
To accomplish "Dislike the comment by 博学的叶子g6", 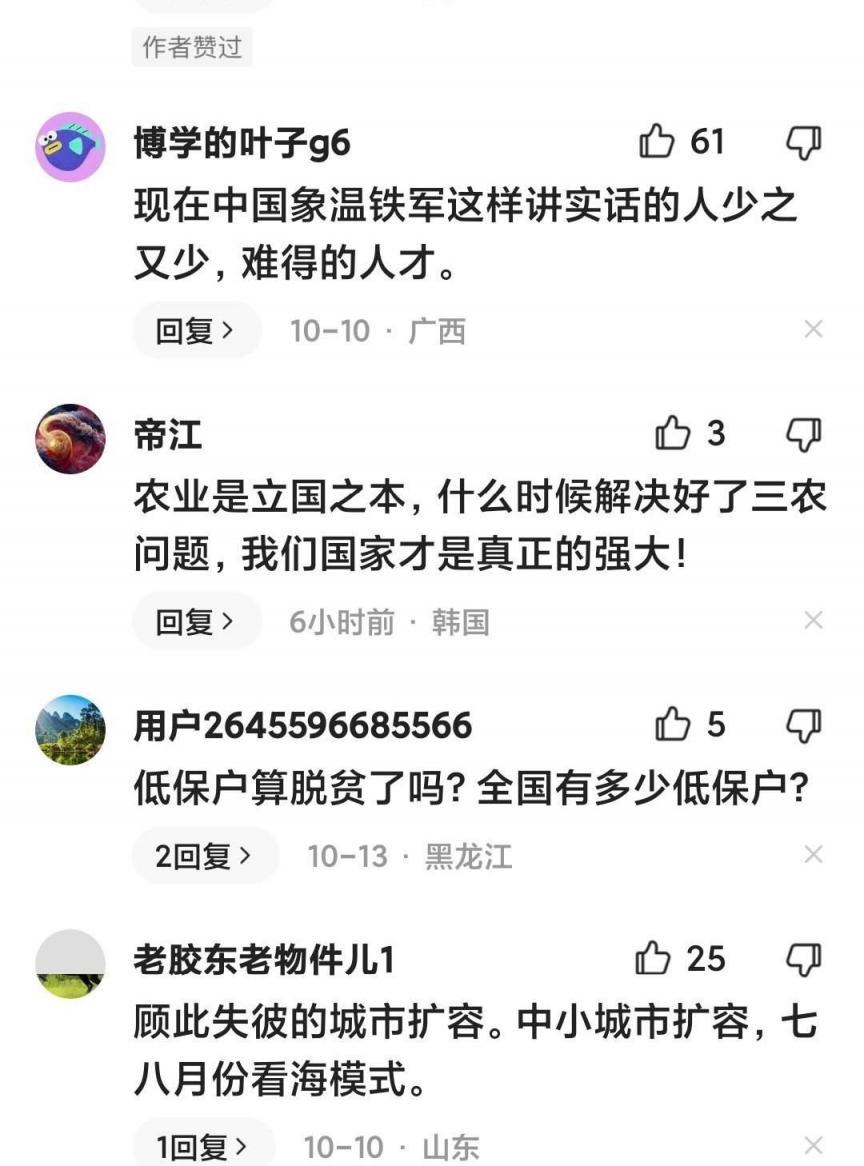I will point(803,143).
